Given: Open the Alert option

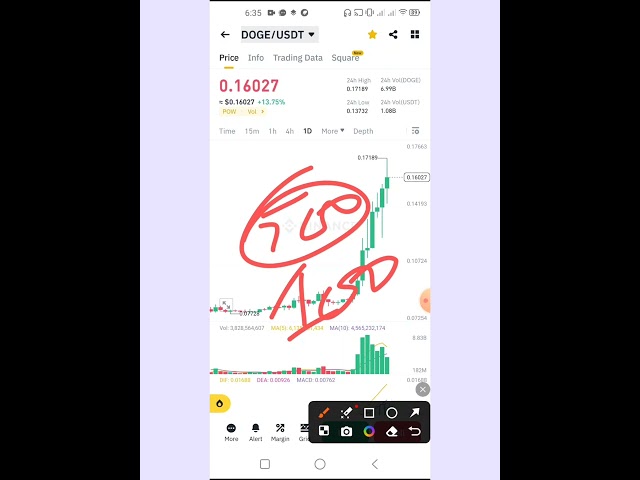Looking at the screenshot, I should coord(255,432).
